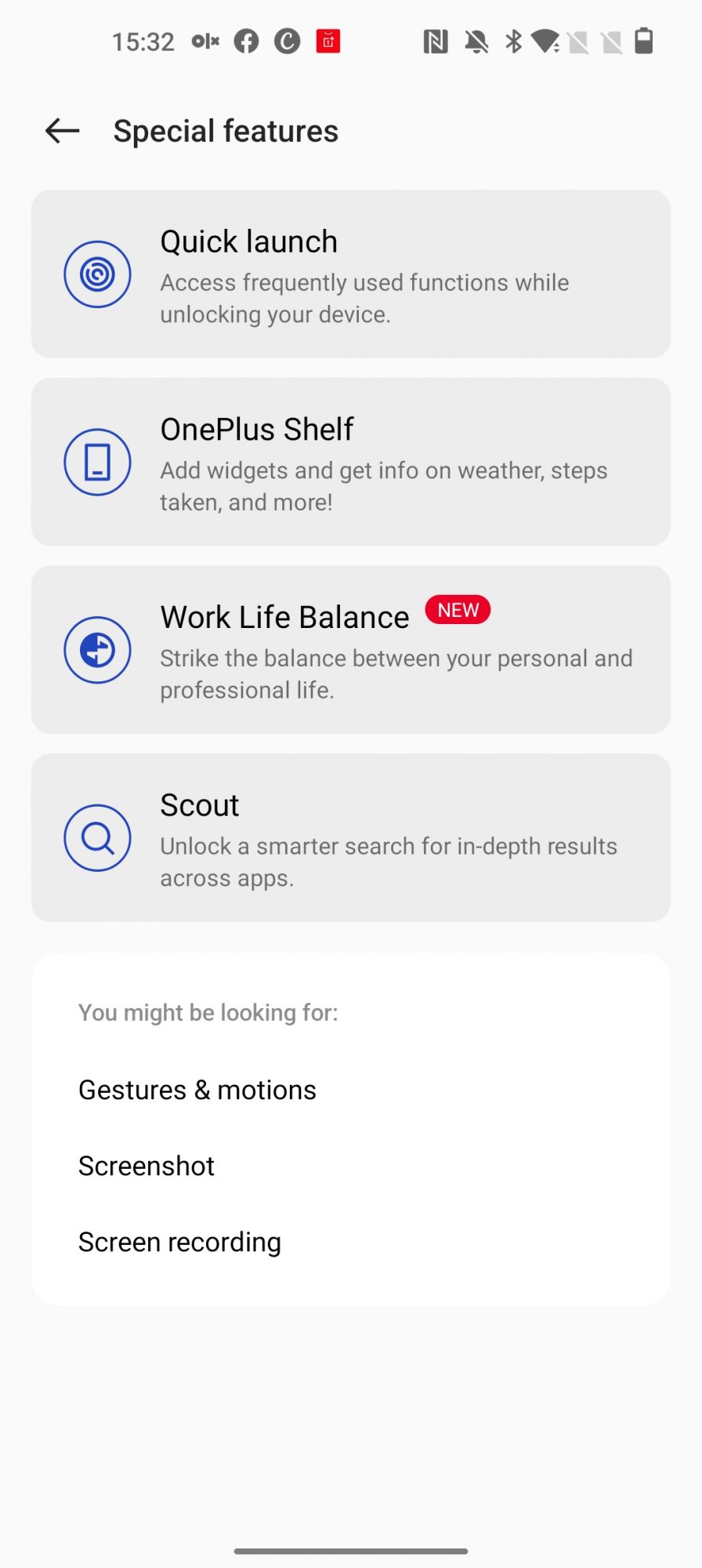Open Screen recording suggestion
702x1568 pixels.
[180, 1242]
